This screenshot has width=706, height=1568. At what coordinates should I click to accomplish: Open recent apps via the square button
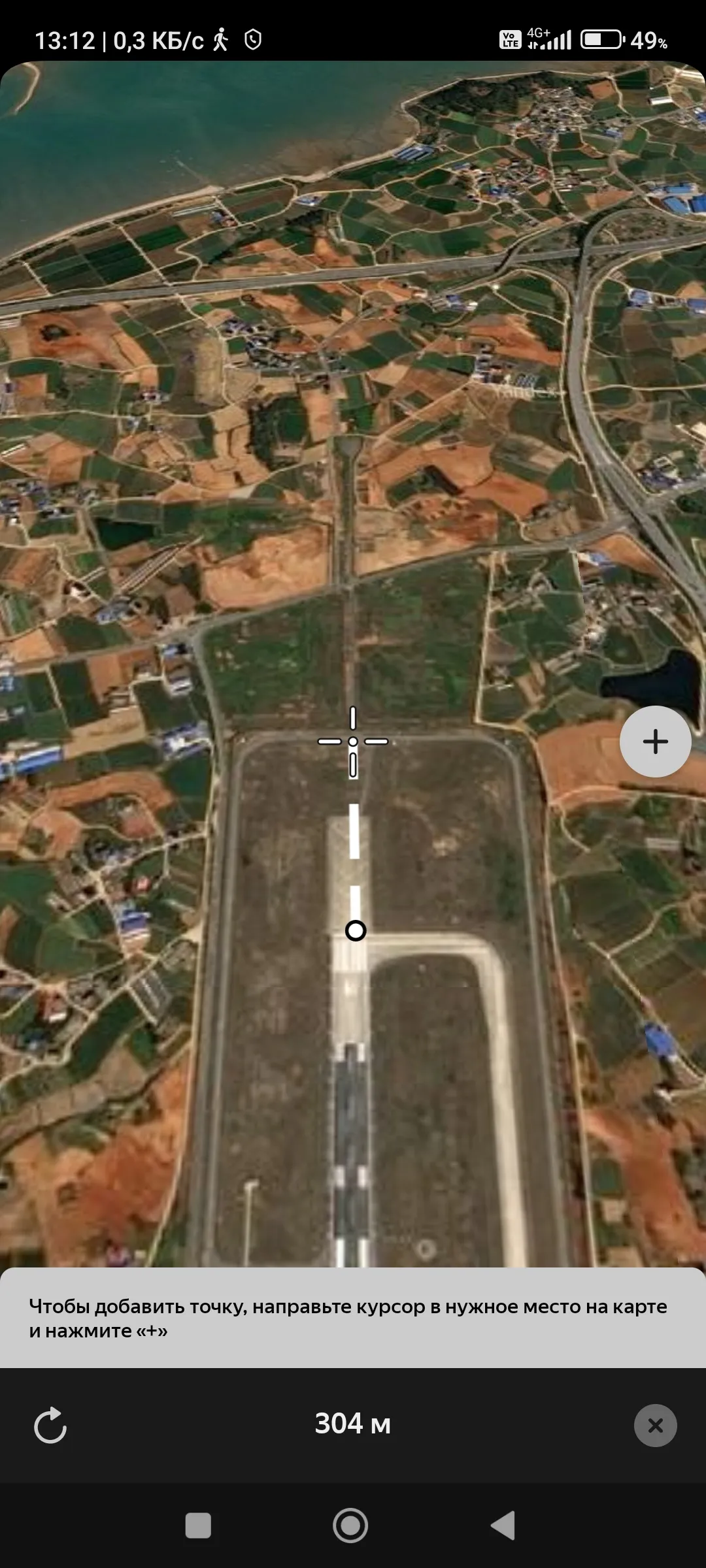click(x=198, y=1526)
